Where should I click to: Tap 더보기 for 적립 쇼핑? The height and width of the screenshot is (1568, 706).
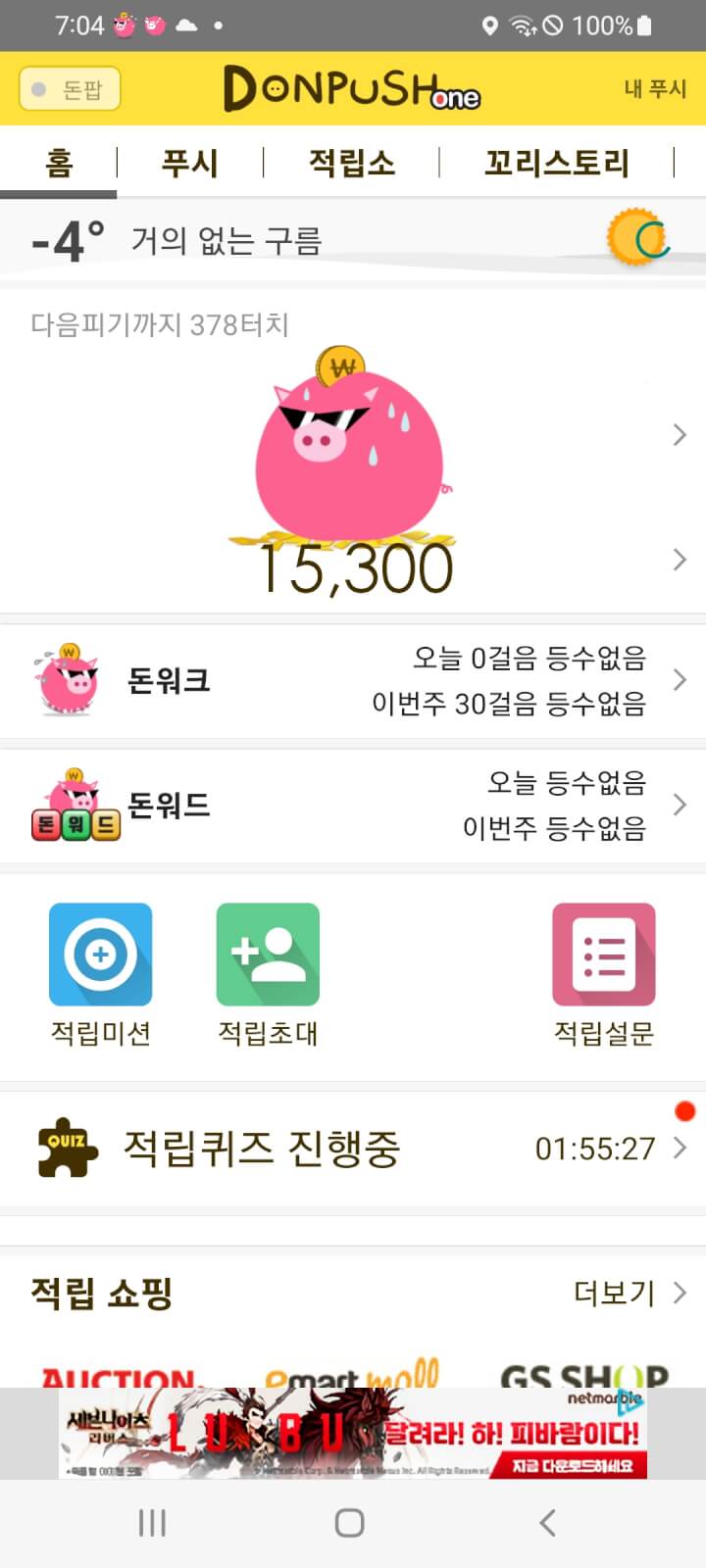(x=629, y=1294)
